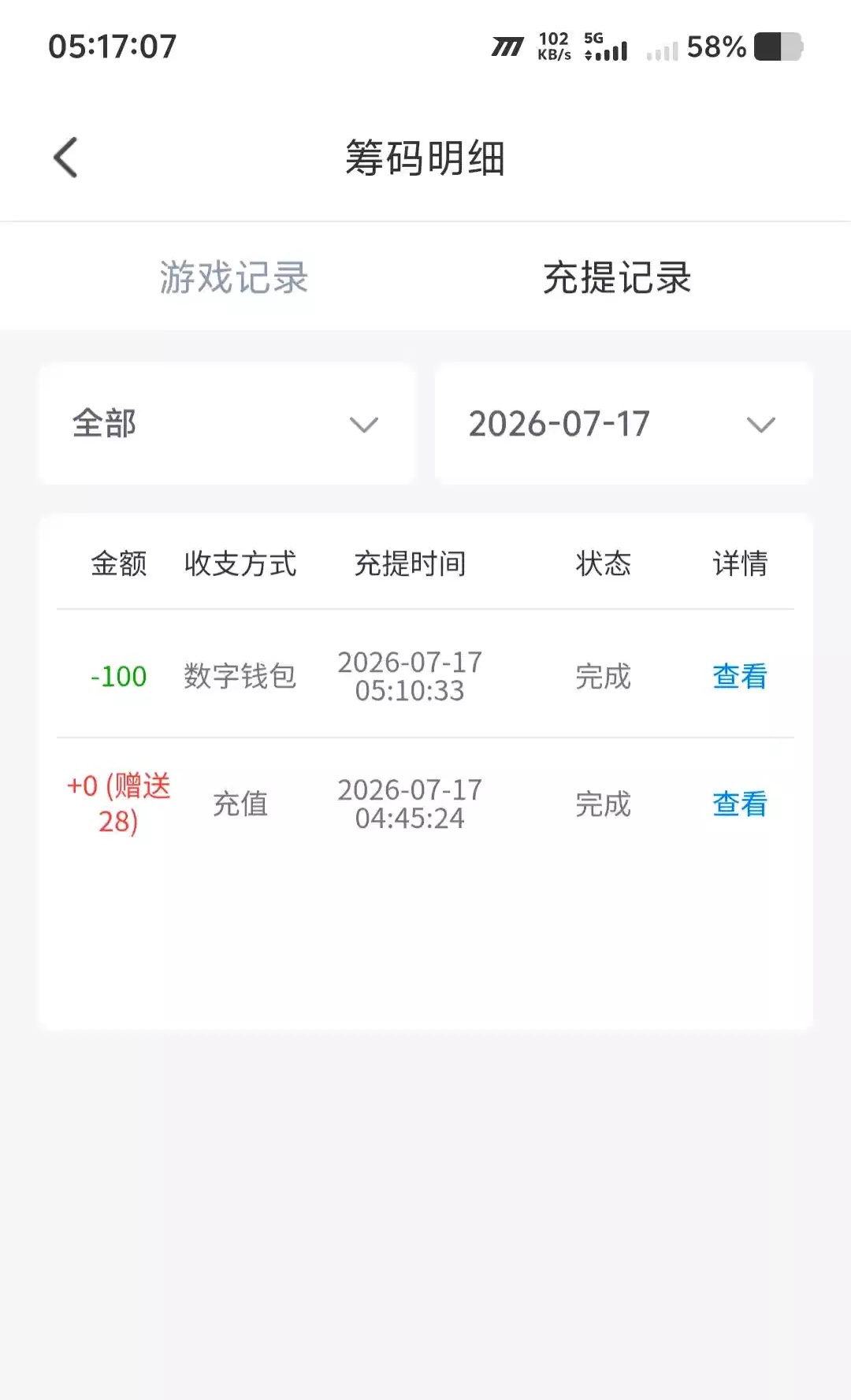This screenshot has width=851, height=1400.
Task: Expand the 全部 type dropdown
Action: pos(227,424)
